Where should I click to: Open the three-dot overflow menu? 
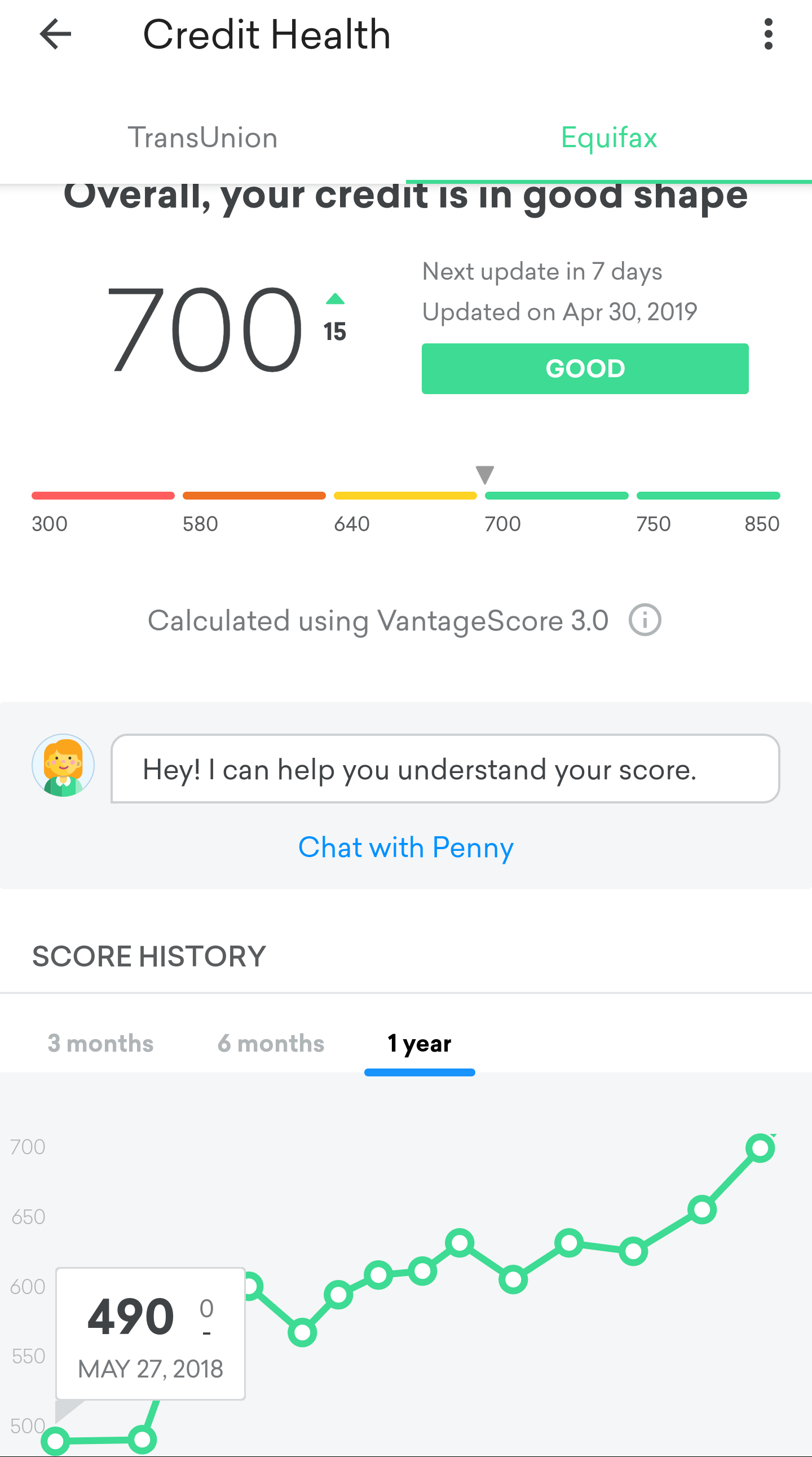769,34
